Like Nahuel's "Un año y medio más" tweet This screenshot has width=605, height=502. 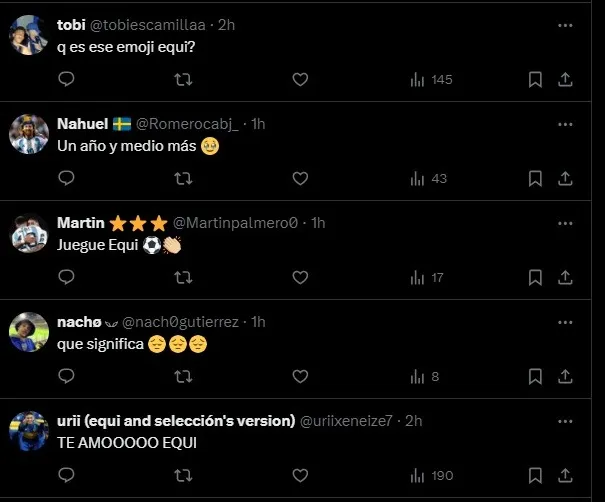300,178
